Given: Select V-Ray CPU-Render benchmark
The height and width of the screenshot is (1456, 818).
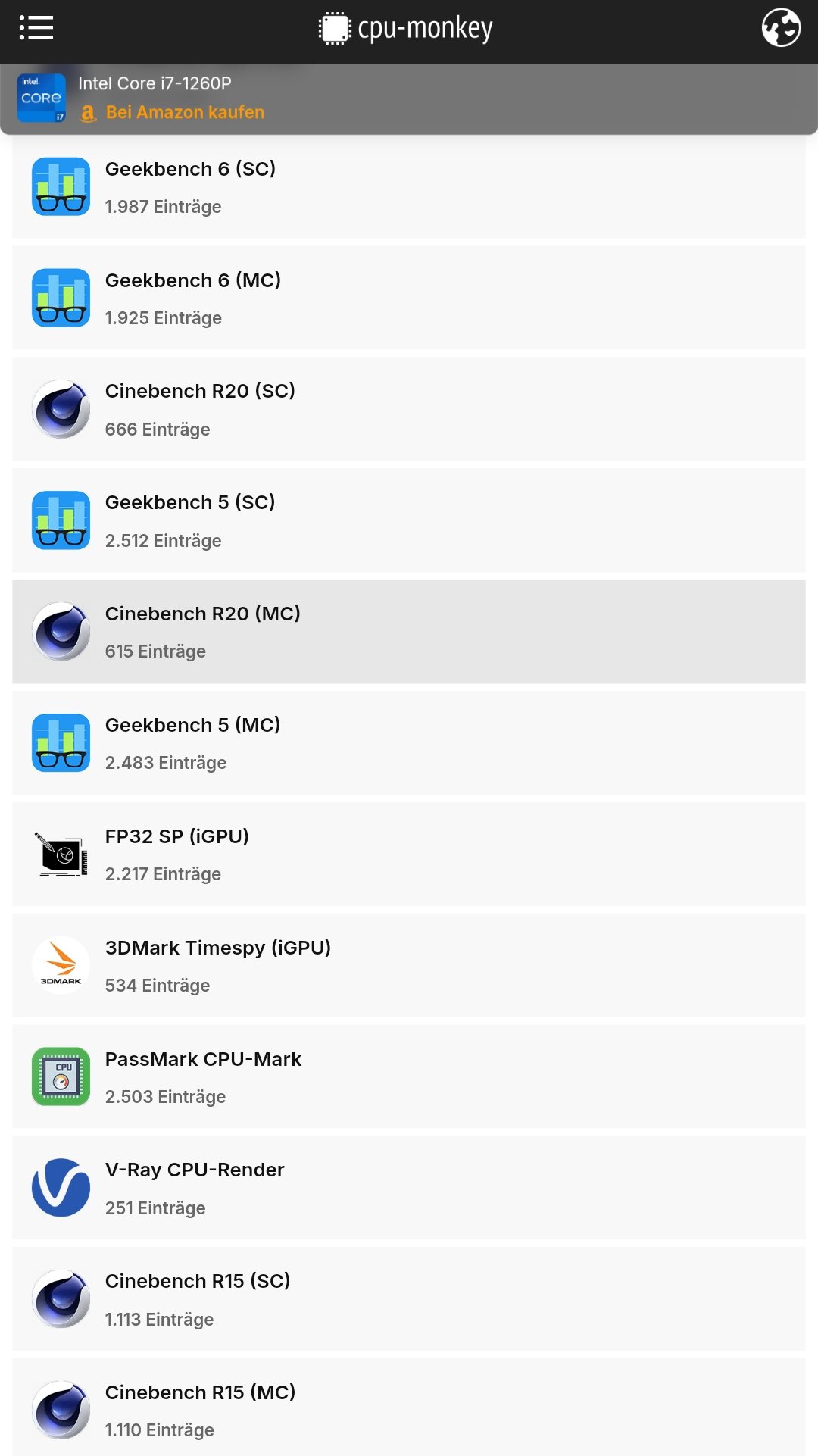Looking at the screenshot, I should pyautogui.click(x=409, y=1188).
